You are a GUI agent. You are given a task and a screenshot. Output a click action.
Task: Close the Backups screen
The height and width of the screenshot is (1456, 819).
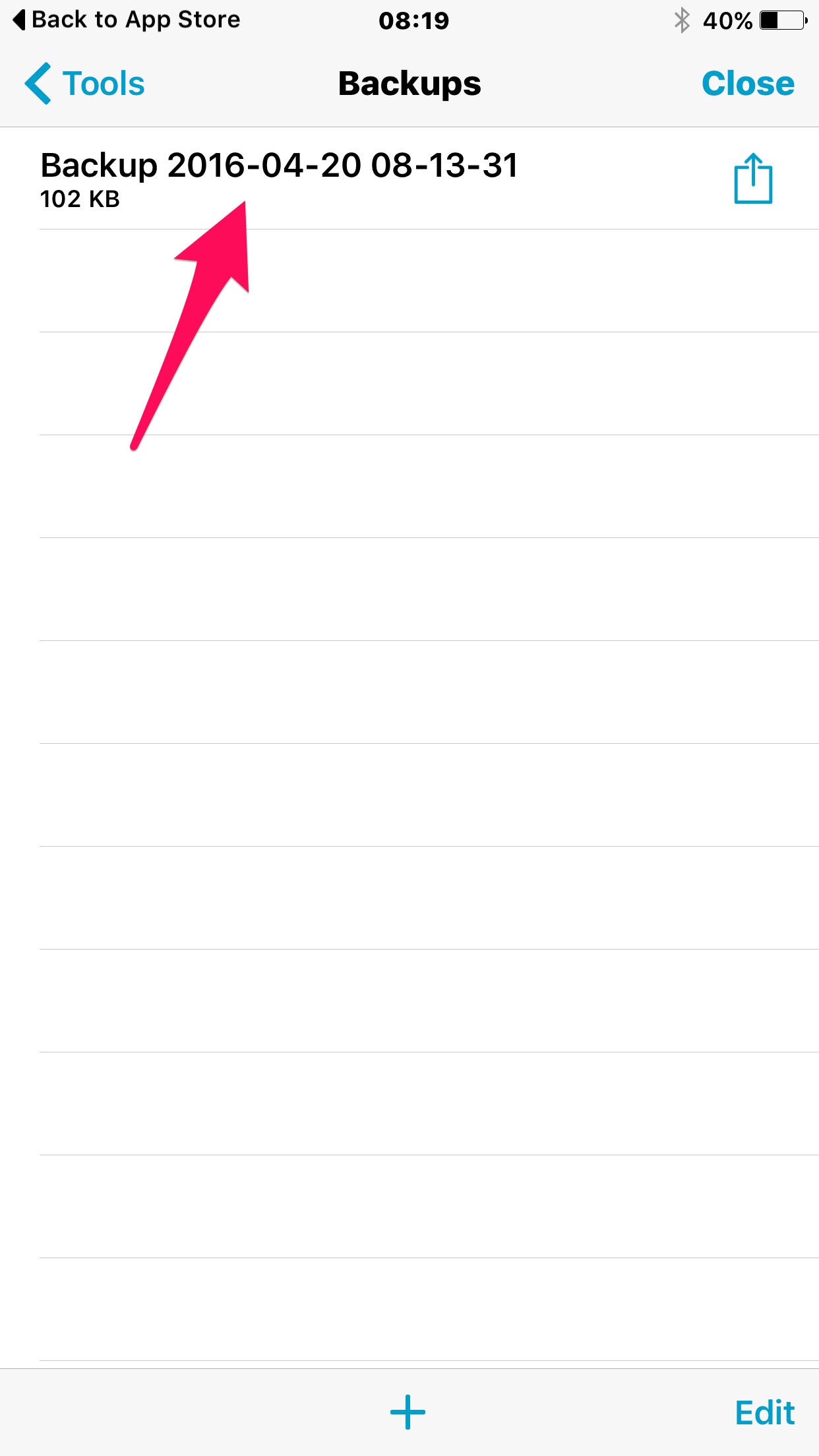point(747,84)
